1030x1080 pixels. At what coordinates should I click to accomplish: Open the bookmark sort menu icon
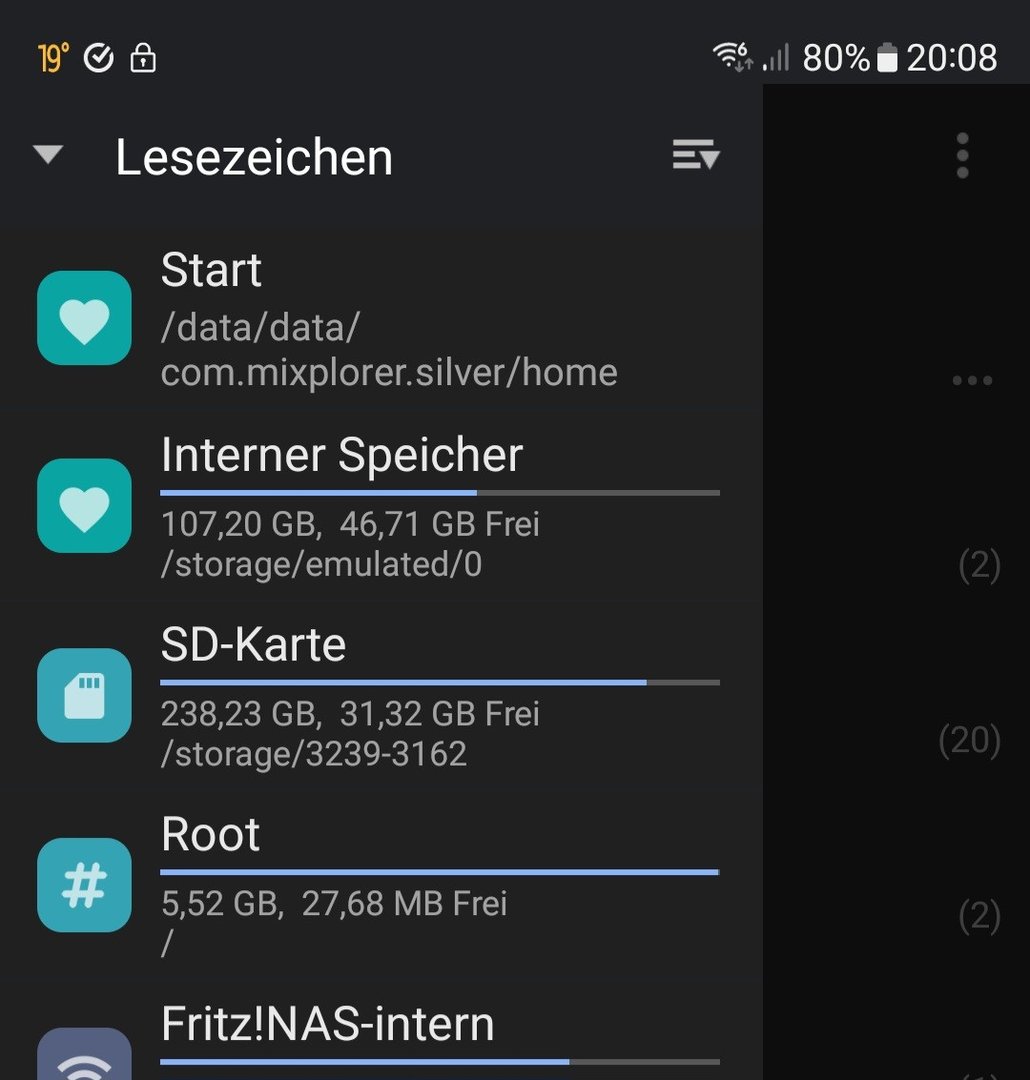click(x=695, y=155)
